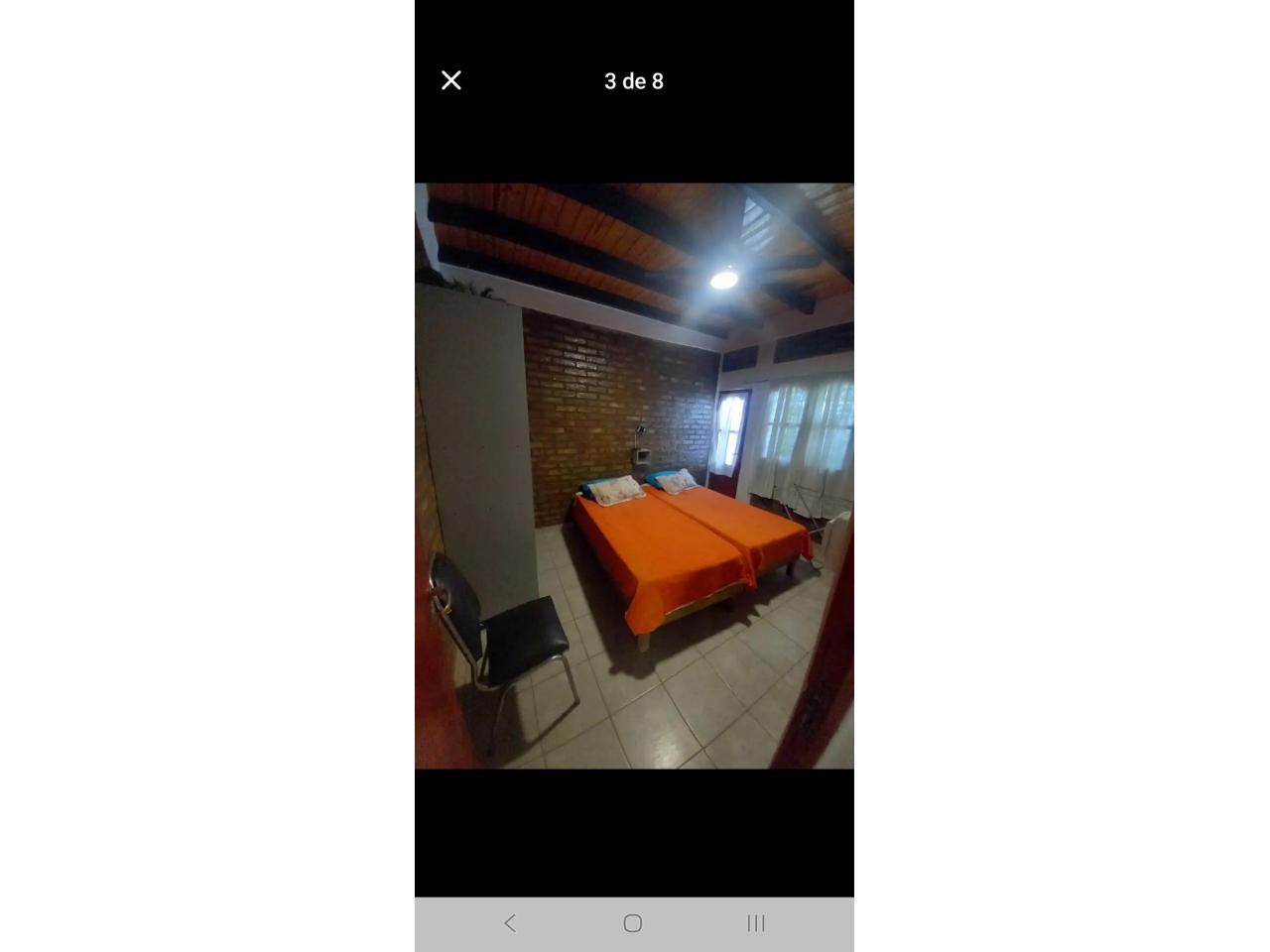This screenshot has height=952, width=1270.
Task: Close the photo viewer
Action: pyautogui.click(x=451, y=81)
